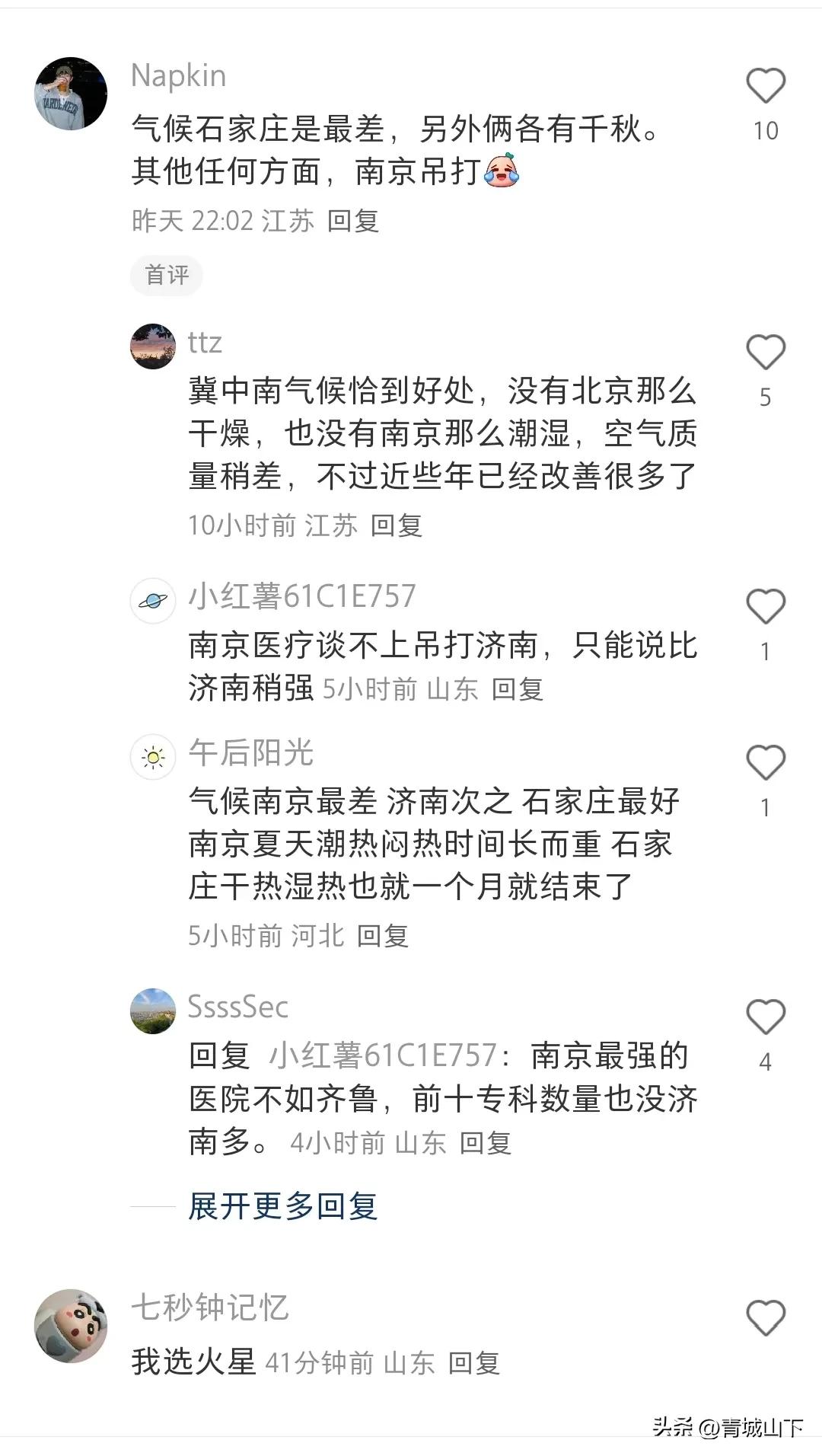Reply to ttz's comment

coord(396,525)
